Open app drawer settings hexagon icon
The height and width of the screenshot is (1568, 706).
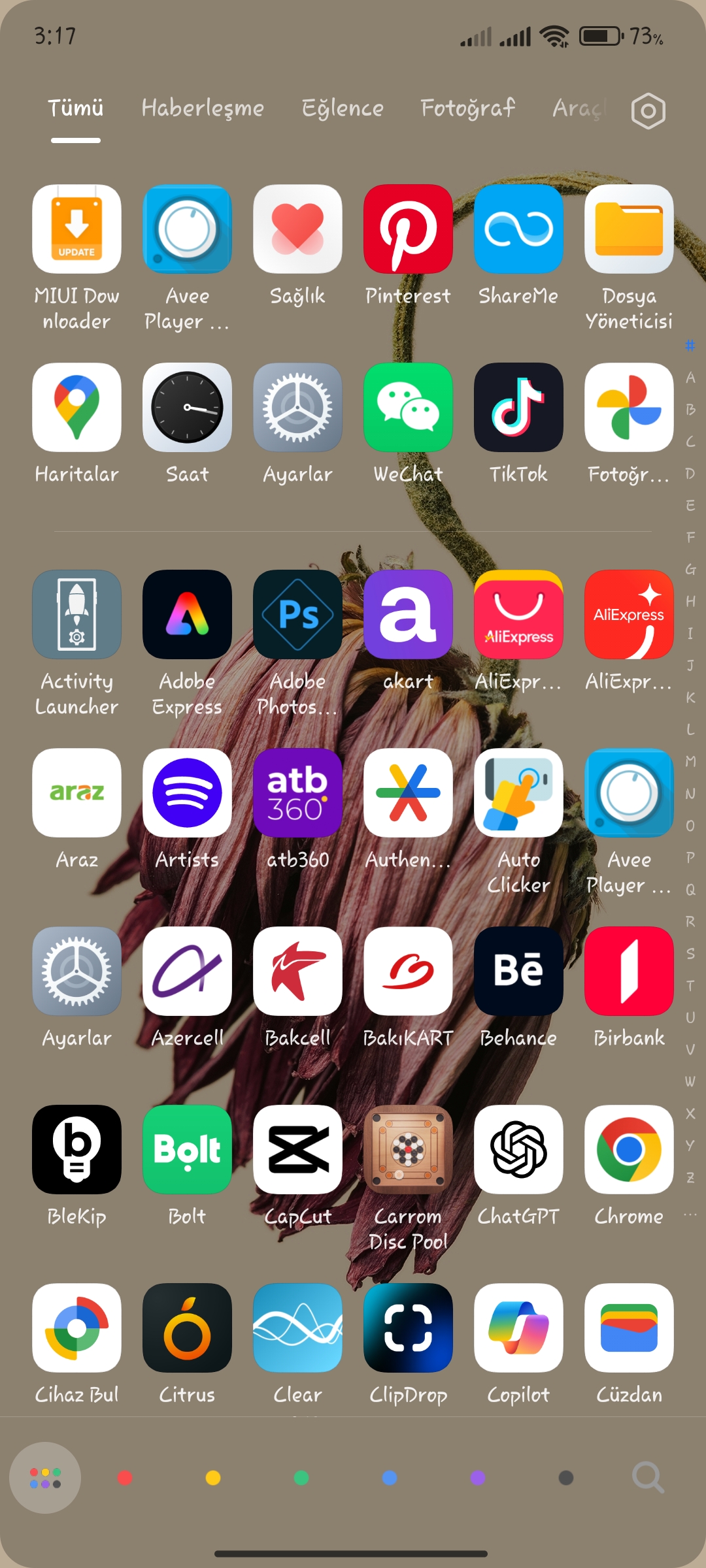click(648, 110)
